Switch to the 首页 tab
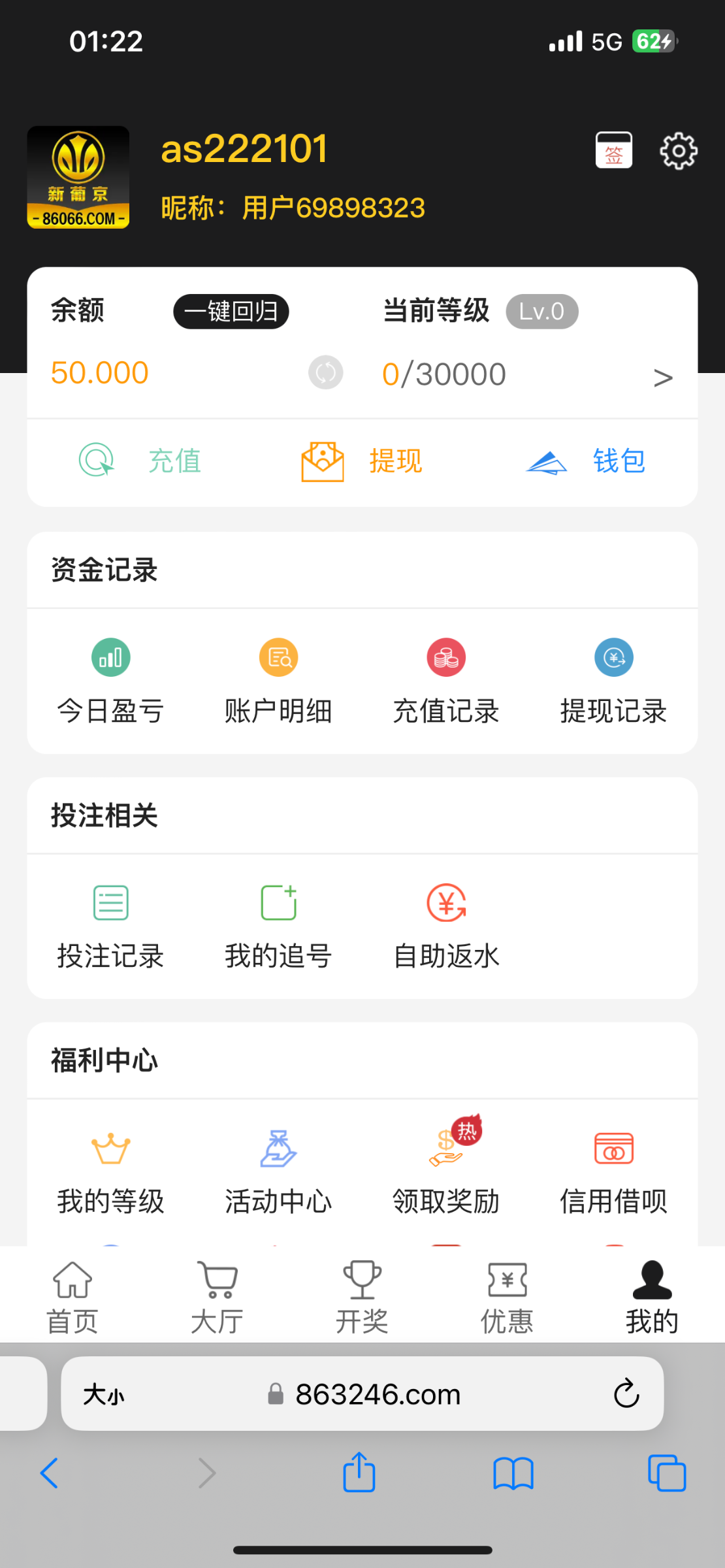725x1568 pixels. pos(72,1298)
